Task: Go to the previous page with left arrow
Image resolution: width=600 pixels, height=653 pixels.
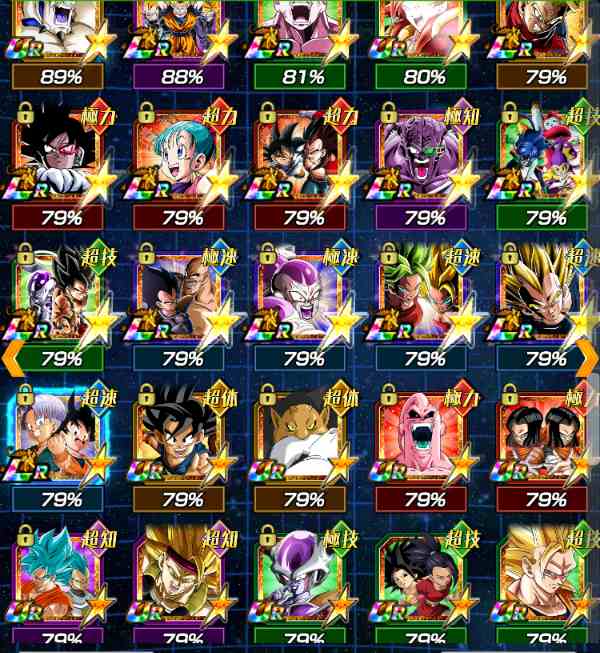Action: 13,357
